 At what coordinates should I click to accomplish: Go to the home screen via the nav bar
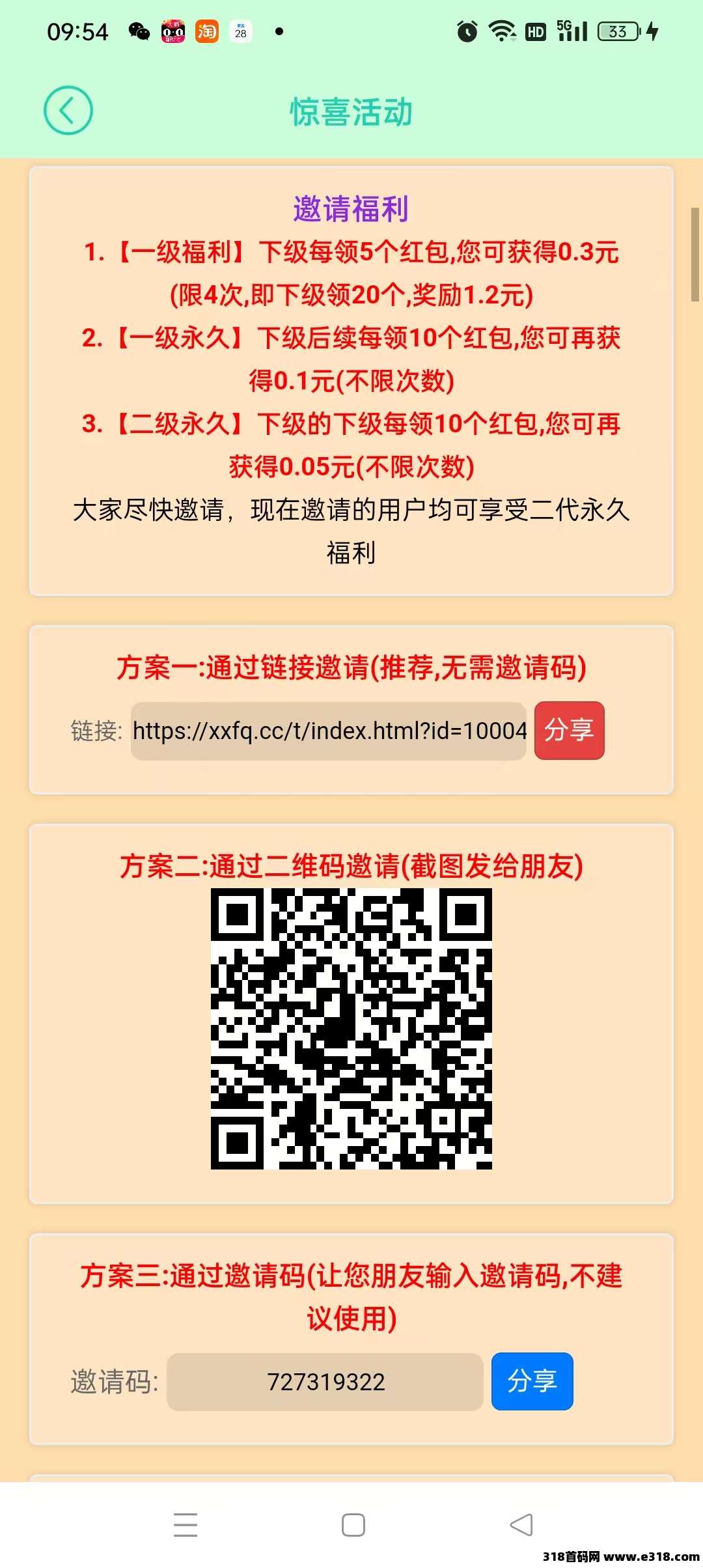tap(353, 1524)
